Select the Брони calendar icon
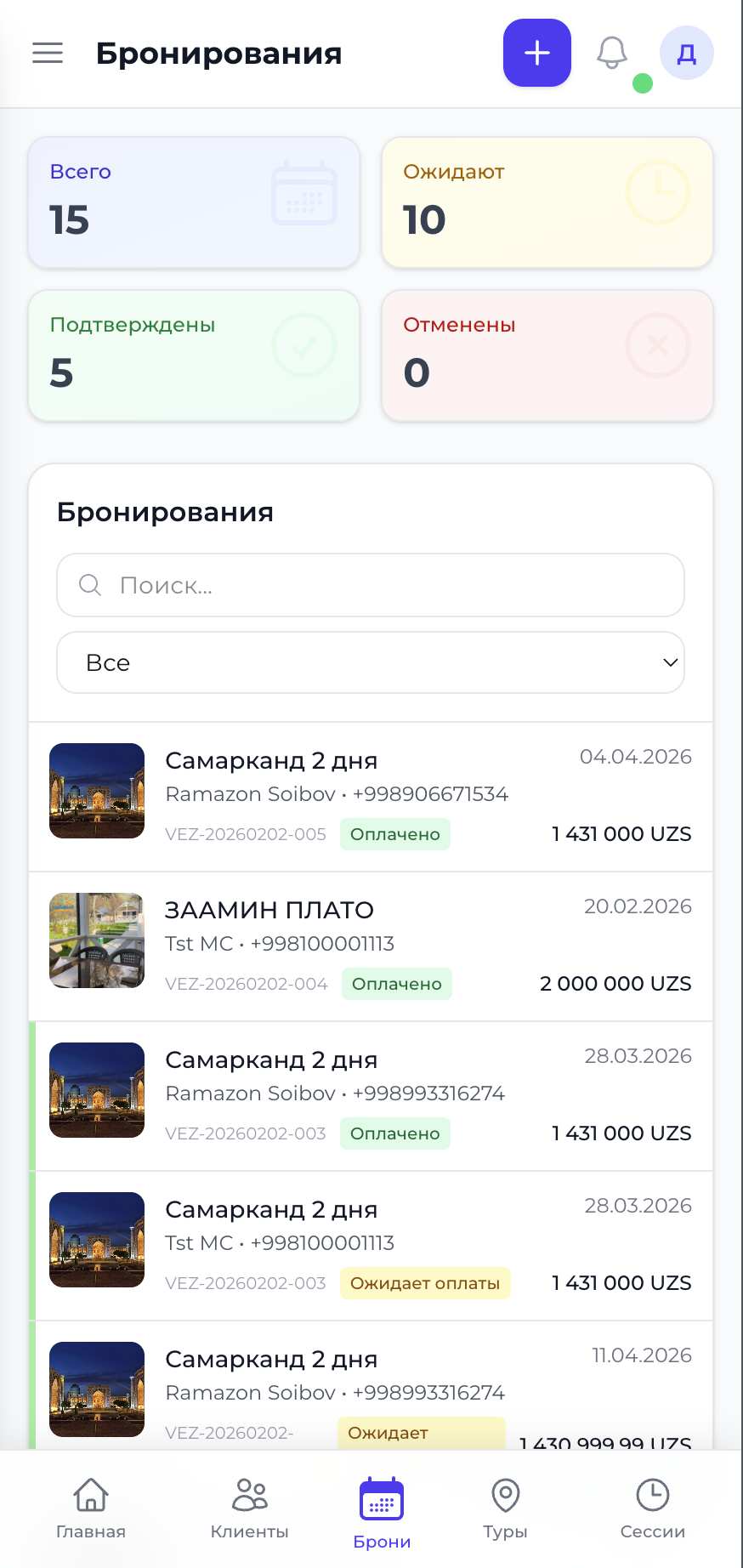This screenshot has height=1568, width=743. 381,1501
